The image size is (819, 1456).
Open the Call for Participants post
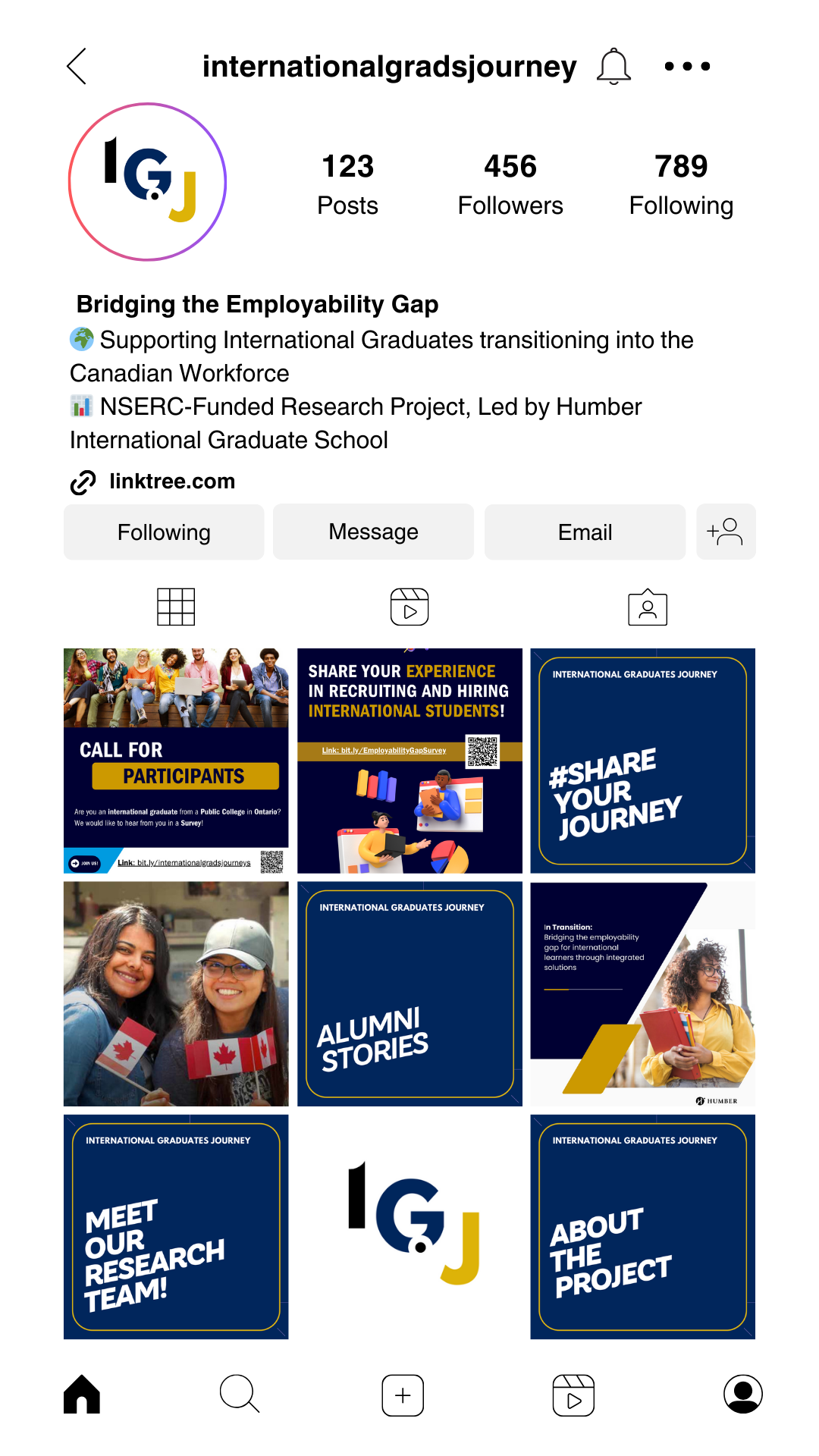click(x=176, y=761)
